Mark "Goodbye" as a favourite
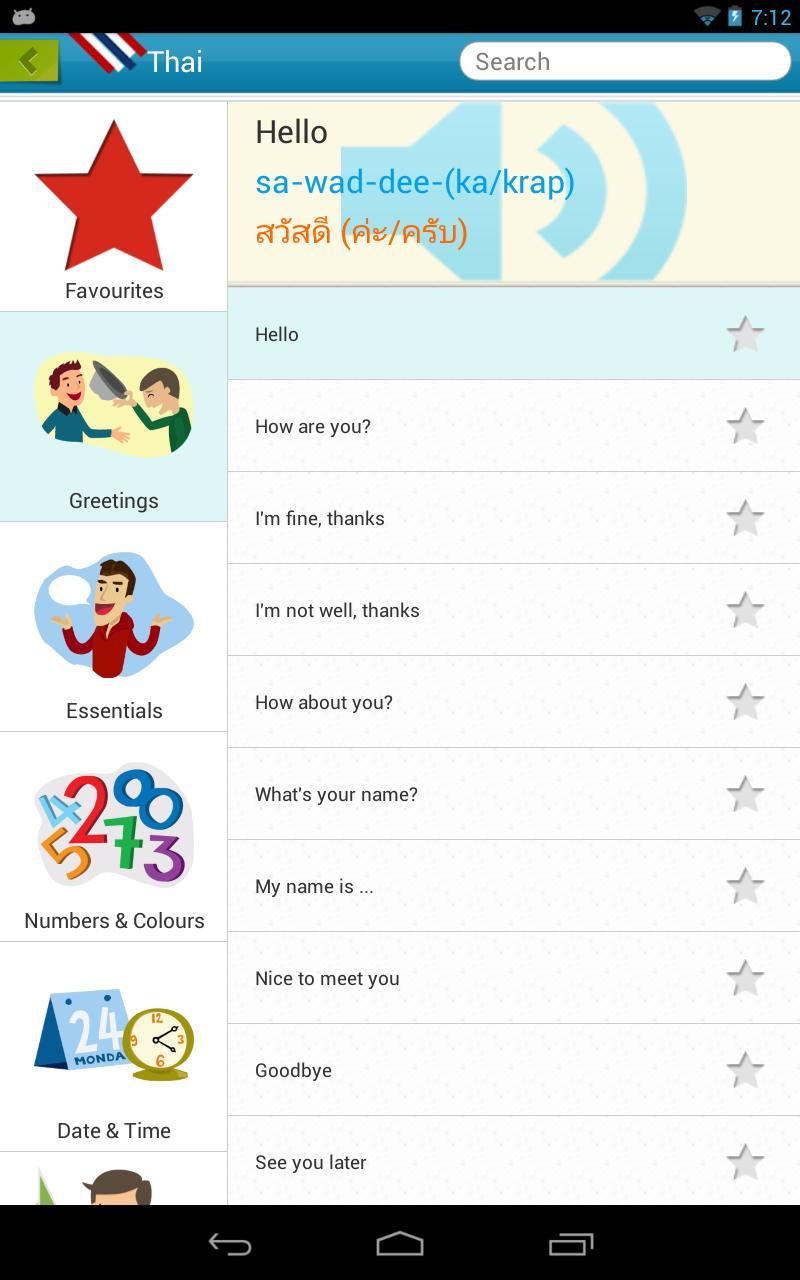 click(744, 1070)
